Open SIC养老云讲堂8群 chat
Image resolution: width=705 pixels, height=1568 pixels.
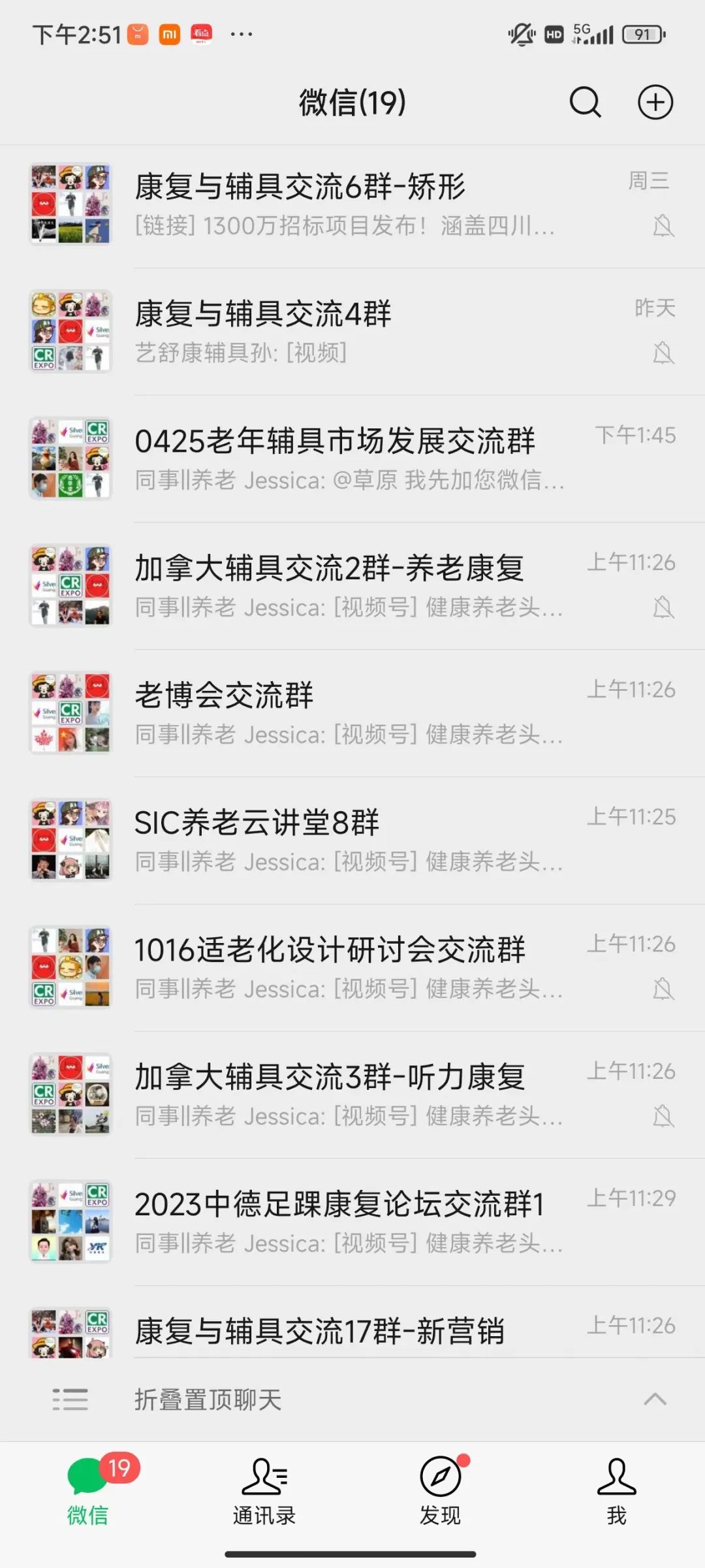pyautogui.click(x=352, y=840)
